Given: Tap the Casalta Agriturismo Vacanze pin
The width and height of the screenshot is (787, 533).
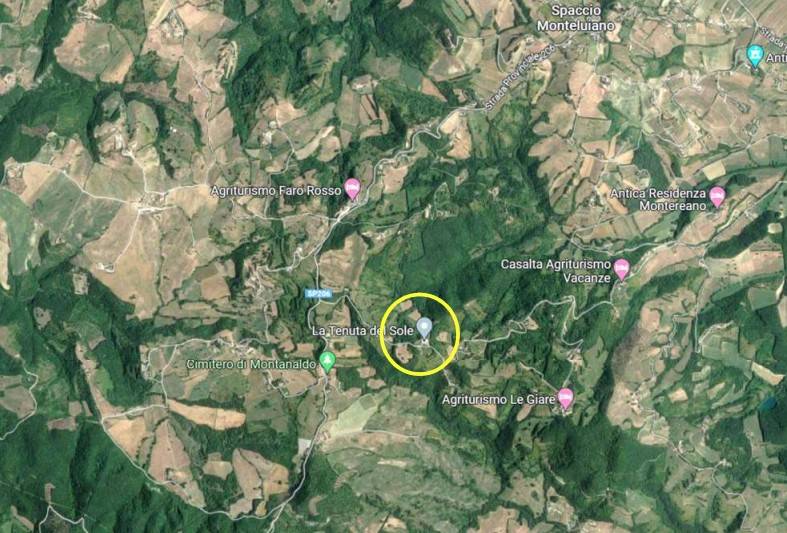Looking at the screenshot, I should (x=621, y=268).
